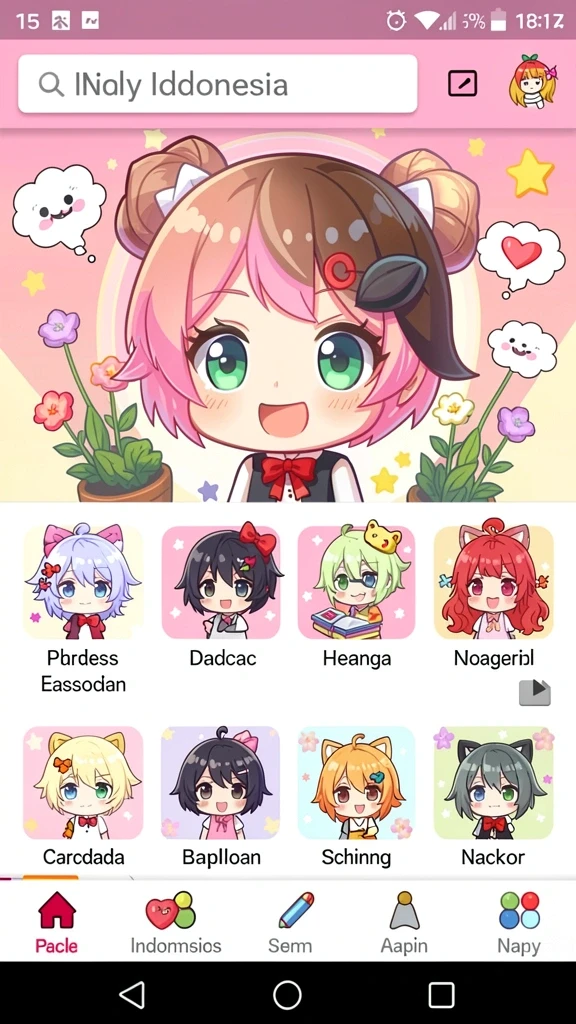Viewport: 576px width, 1024px height.
Task: Switch to the Pacle home tab
Action: tap(57, 922)
